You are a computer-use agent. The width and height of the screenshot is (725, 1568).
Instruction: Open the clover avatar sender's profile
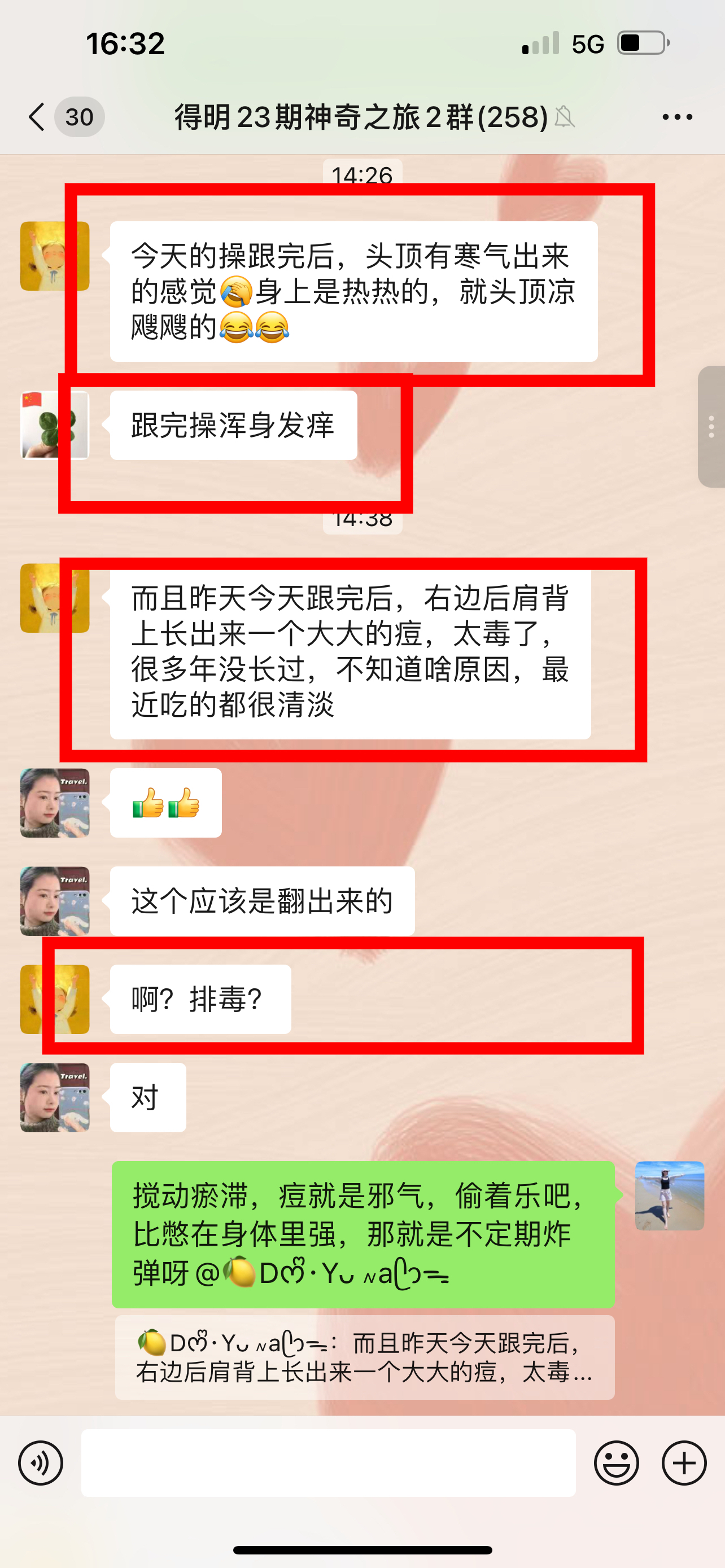pos(55,425)
